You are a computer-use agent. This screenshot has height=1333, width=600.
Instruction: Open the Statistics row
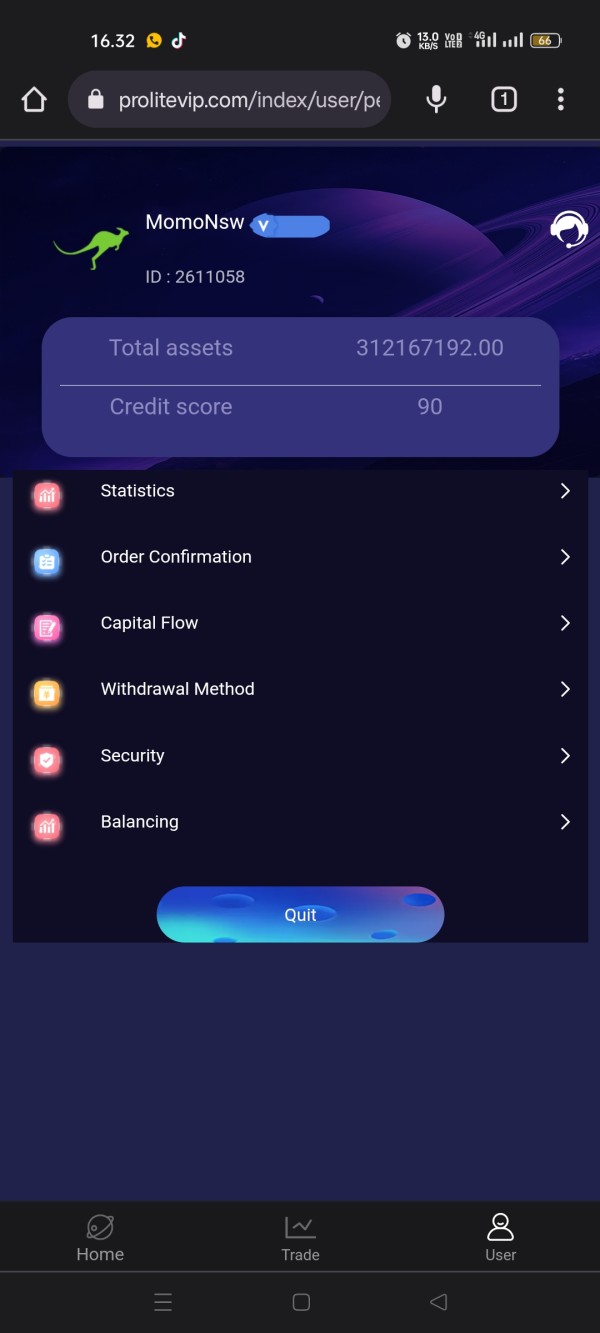pos(300,491)
